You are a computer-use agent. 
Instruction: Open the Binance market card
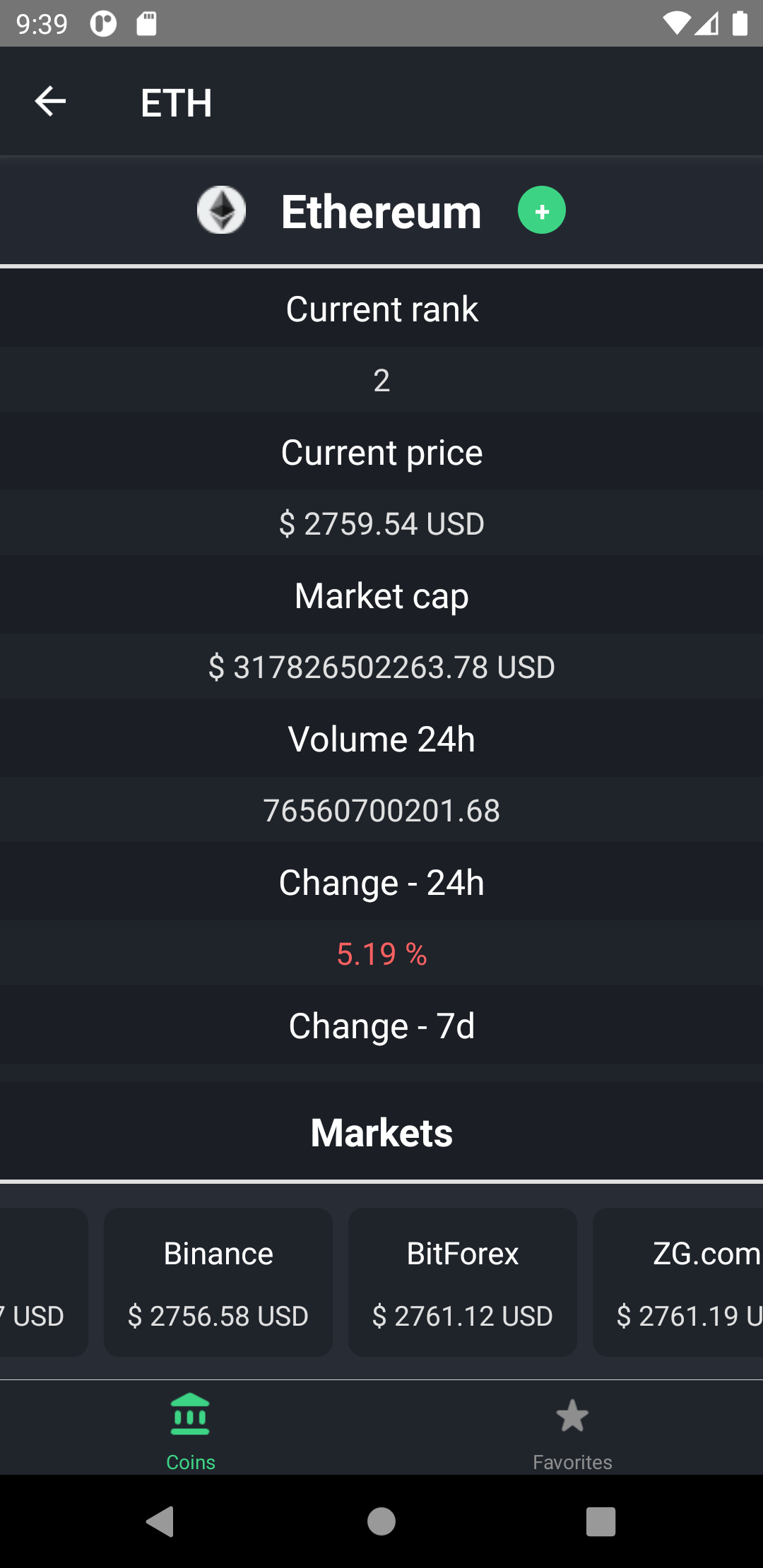(218, 1282)
